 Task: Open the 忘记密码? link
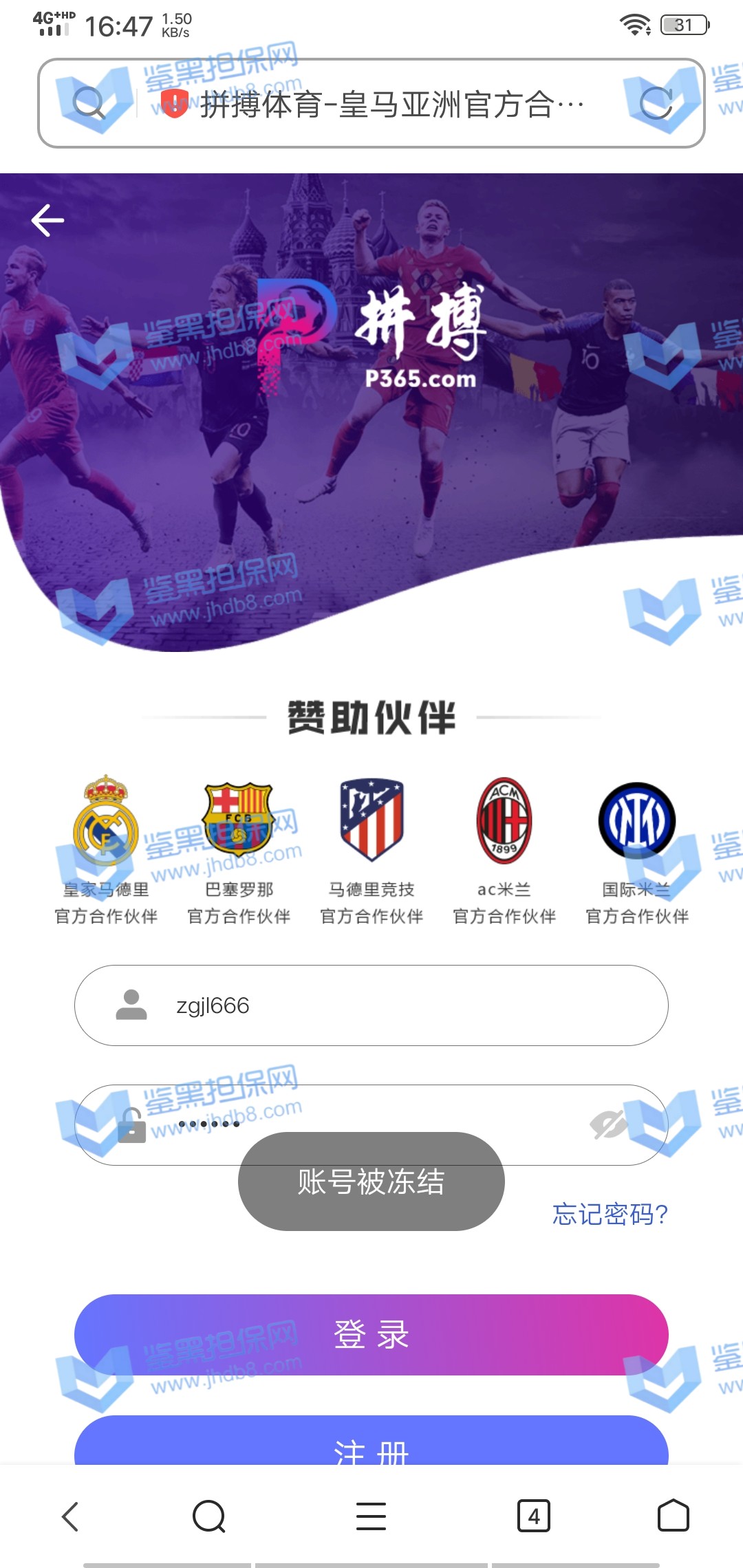click(610, 1215)
